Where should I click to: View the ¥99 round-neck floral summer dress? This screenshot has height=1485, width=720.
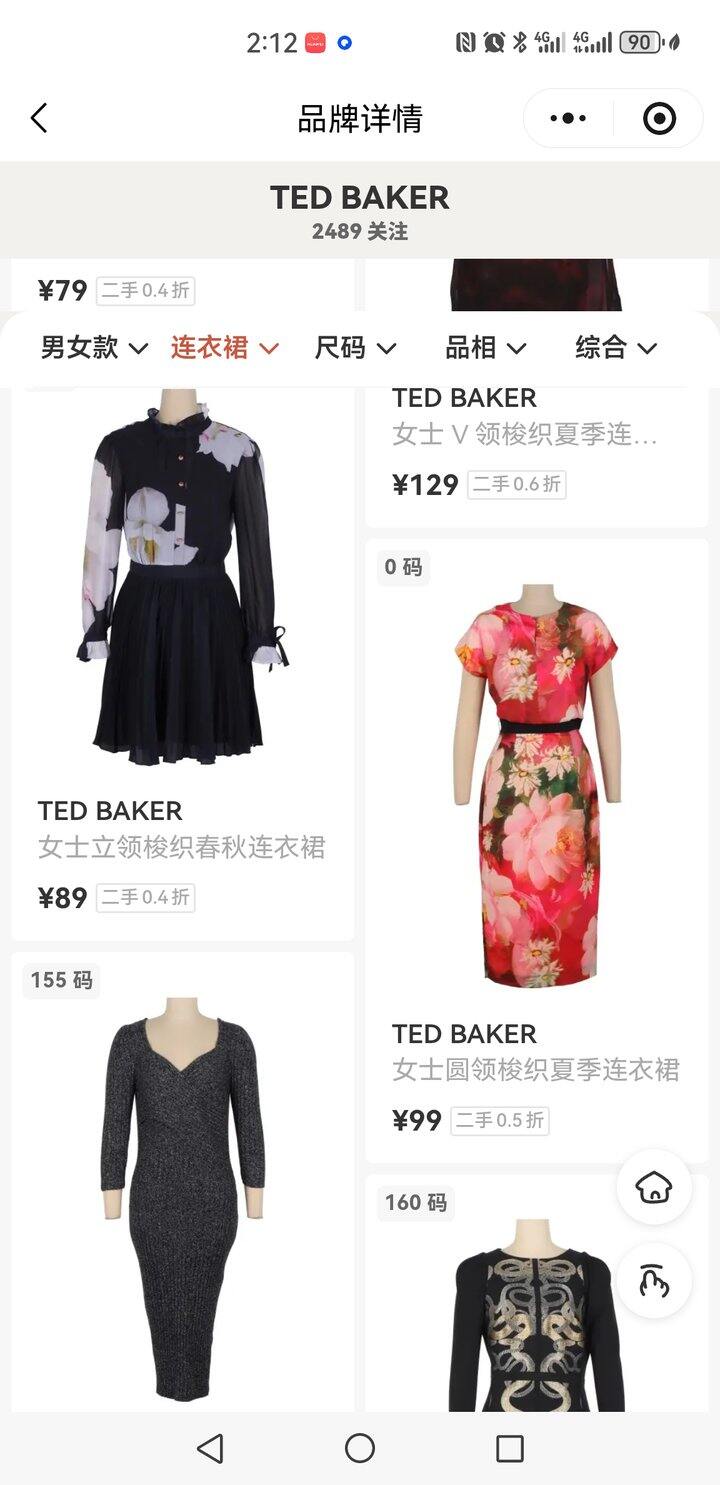pyautogui.click(x=537, y=851)
